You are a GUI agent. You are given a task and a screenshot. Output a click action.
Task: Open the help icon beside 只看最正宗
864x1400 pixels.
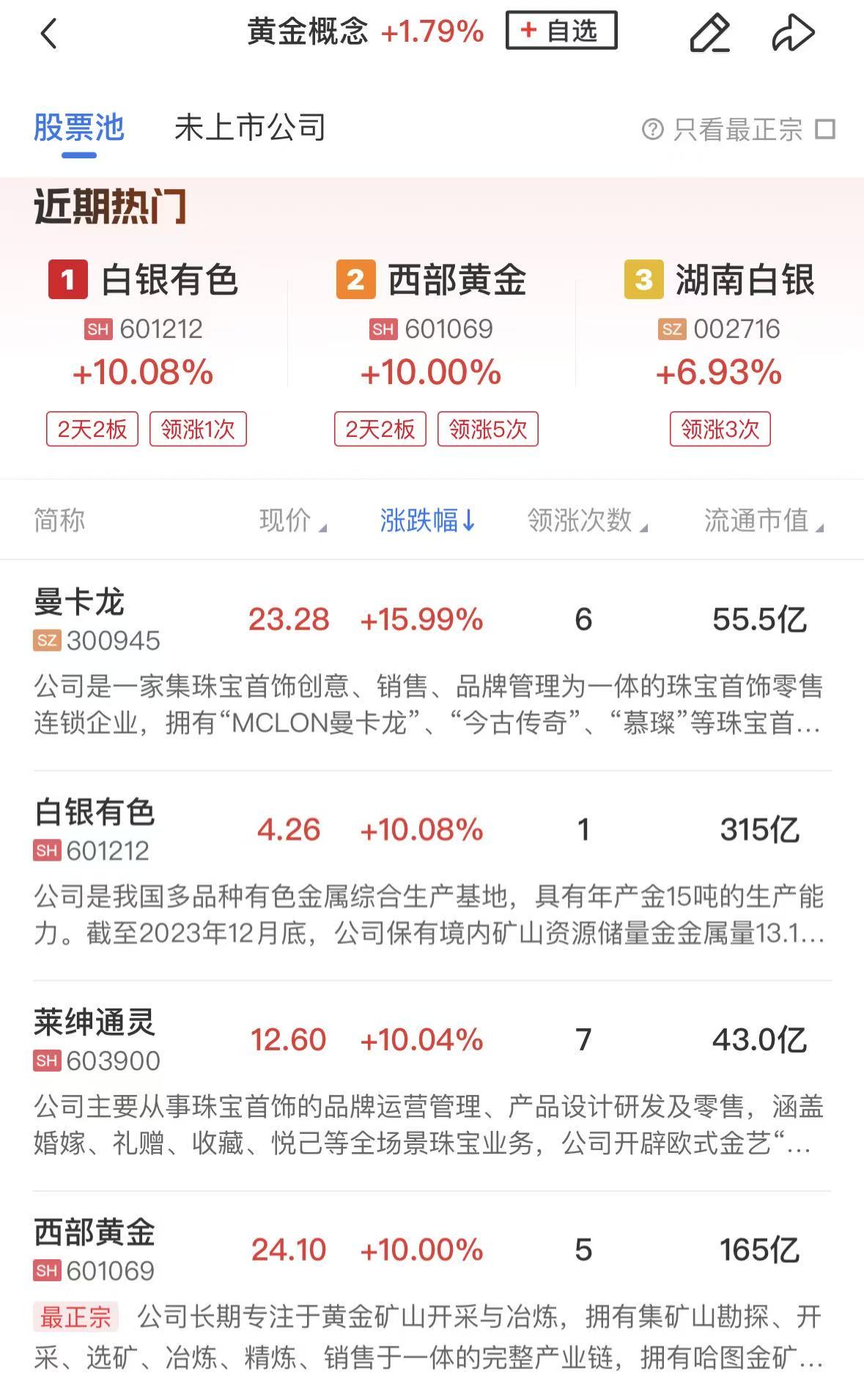click(652, 130)
